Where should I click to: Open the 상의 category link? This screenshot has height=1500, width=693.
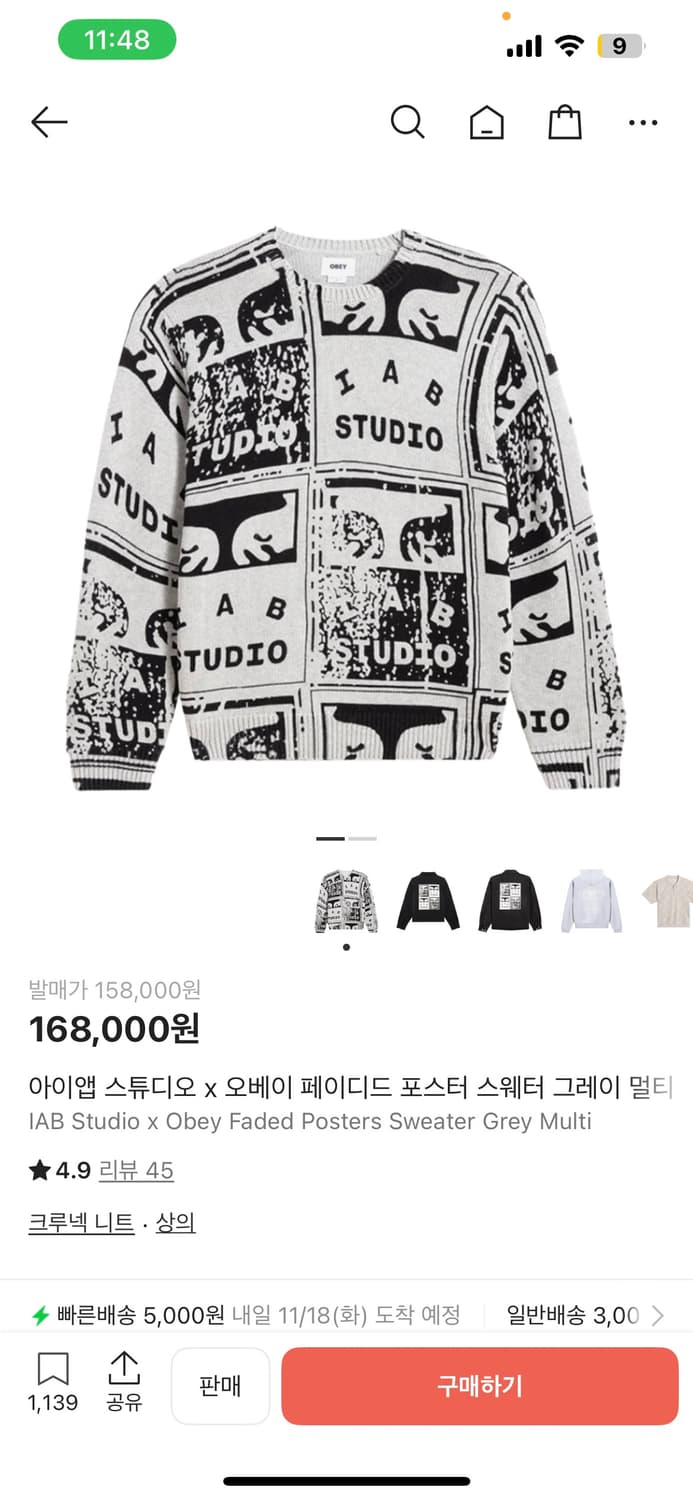(176, 1222)
